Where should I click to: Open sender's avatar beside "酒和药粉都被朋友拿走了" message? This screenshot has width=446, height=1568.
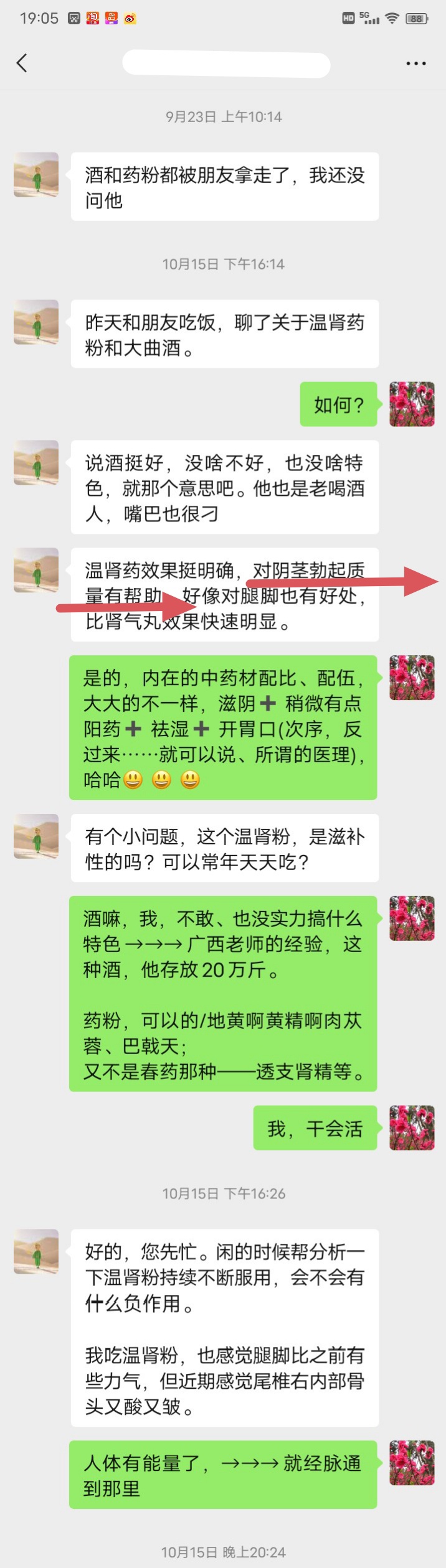[x=36, y=175]
